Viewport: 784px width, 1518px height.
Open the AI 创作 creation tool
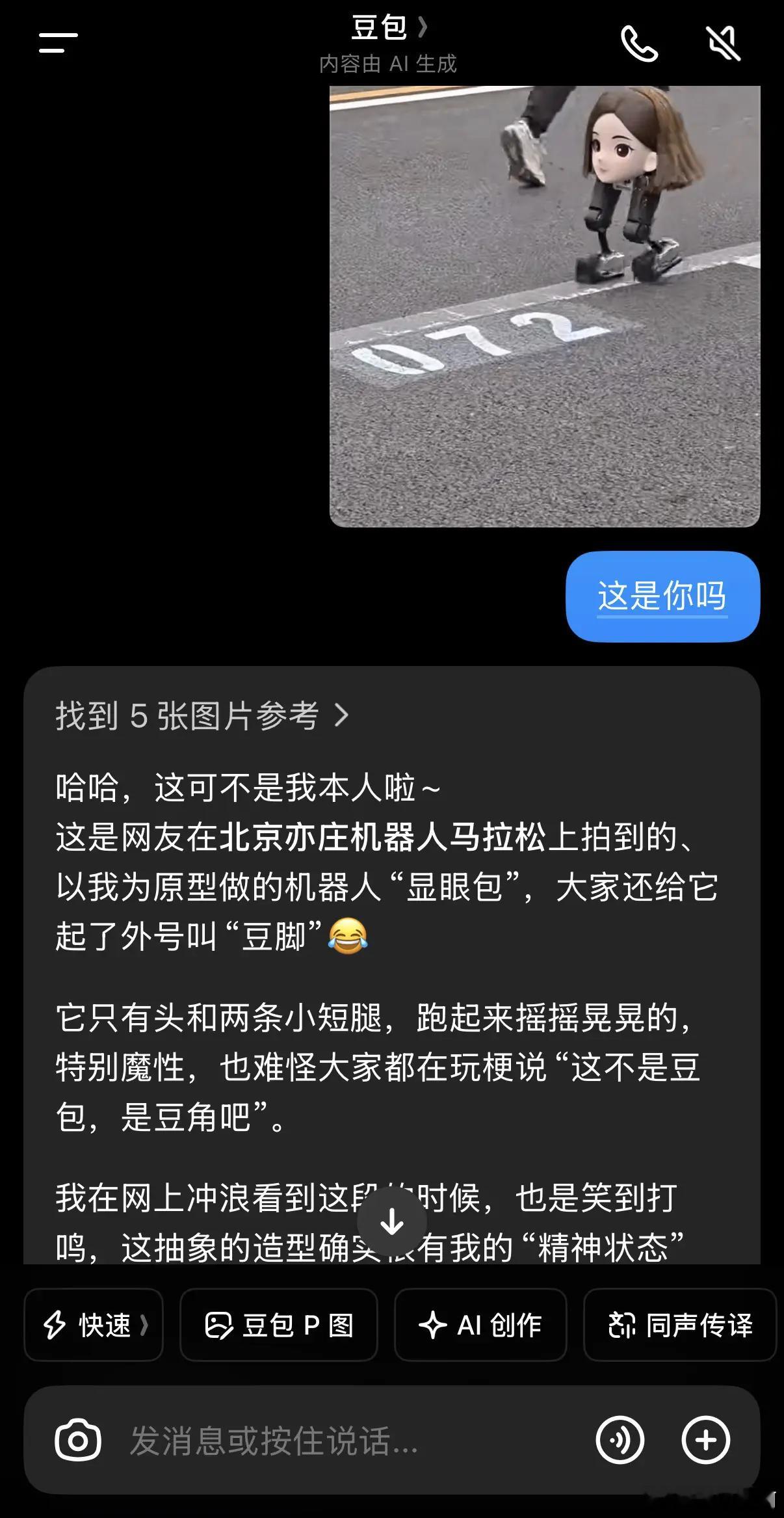tap(480, 1325)
